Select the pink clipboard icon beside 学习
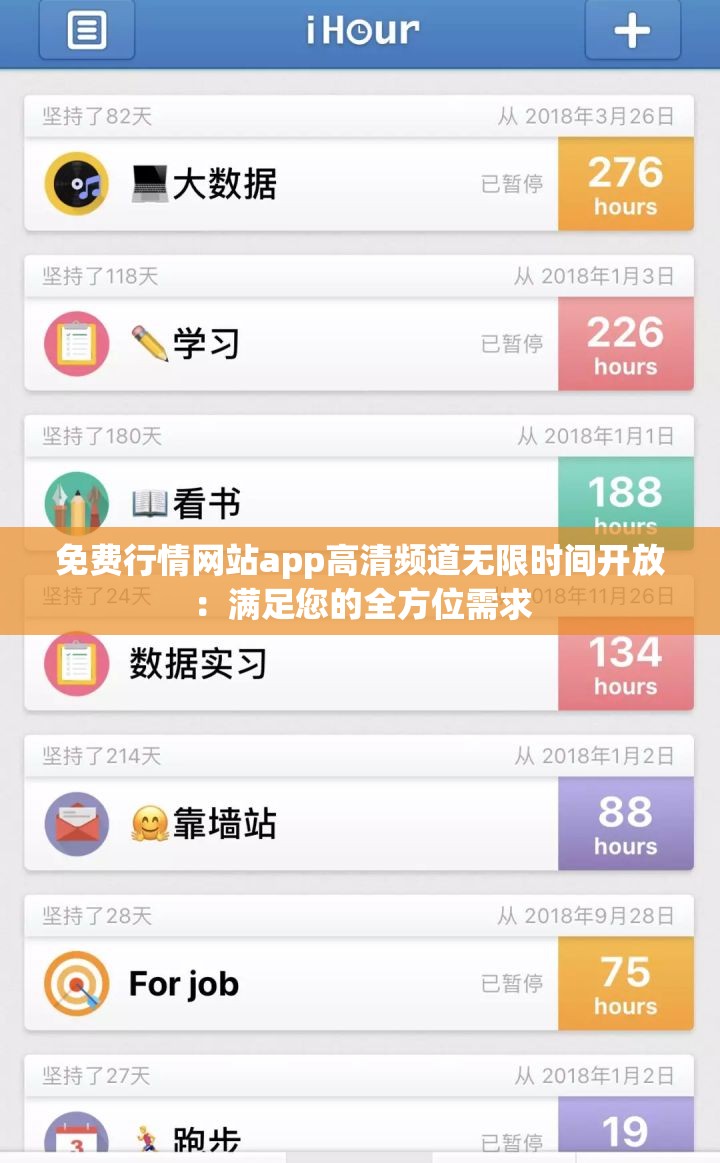This screenshot has width=720, height=1163. [x=77, y=343]
